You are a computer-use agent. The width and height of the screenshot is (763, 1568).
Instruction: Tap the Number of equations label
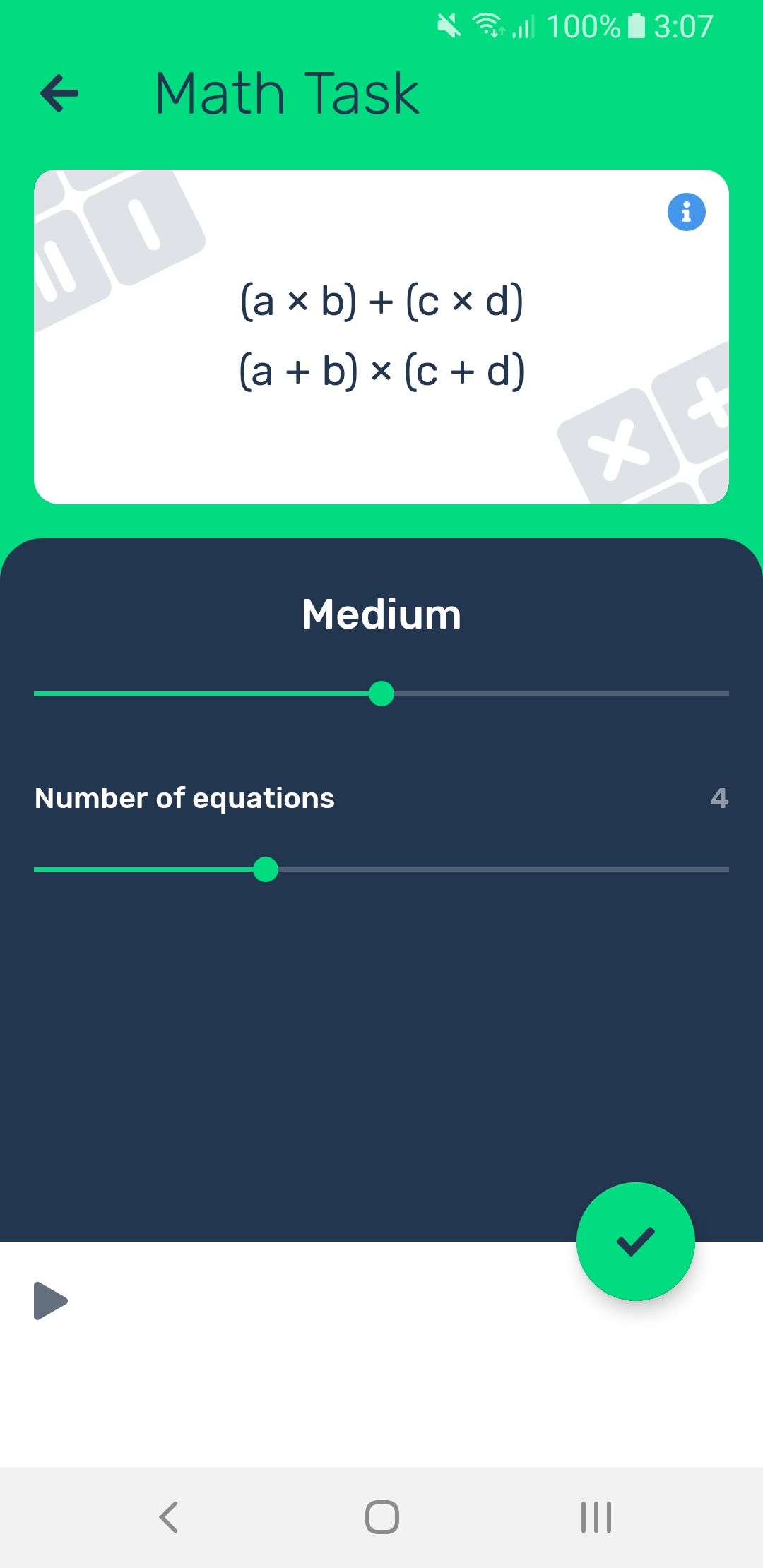point(185,798)
